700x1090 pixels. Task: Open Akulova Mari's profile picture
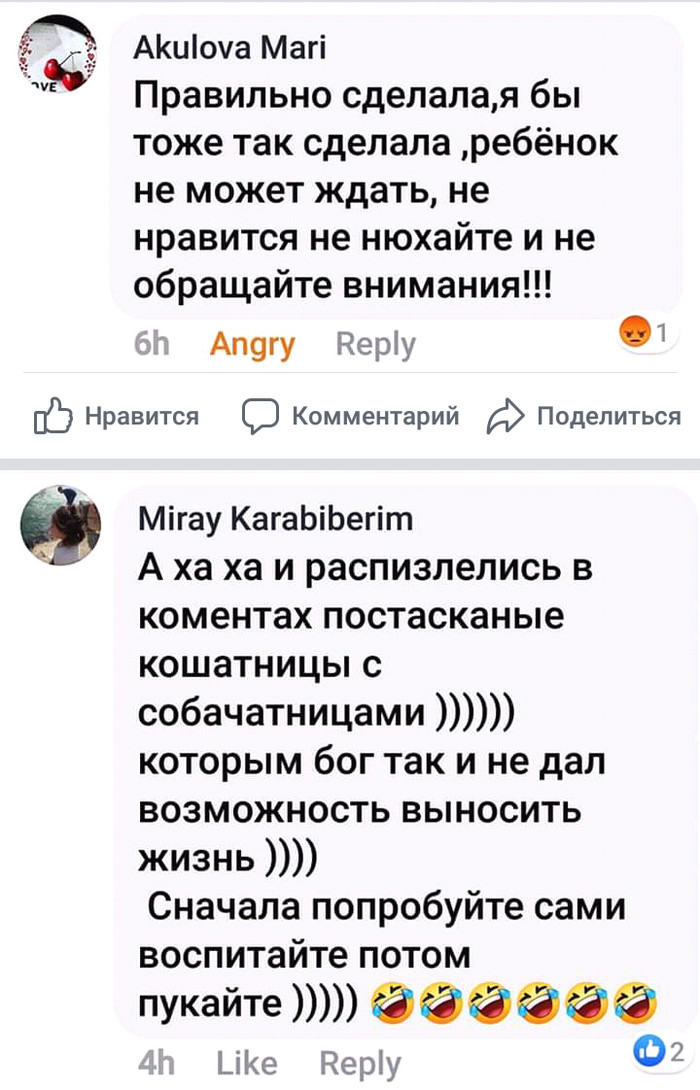pyautogui.click(x=59, y=56)
